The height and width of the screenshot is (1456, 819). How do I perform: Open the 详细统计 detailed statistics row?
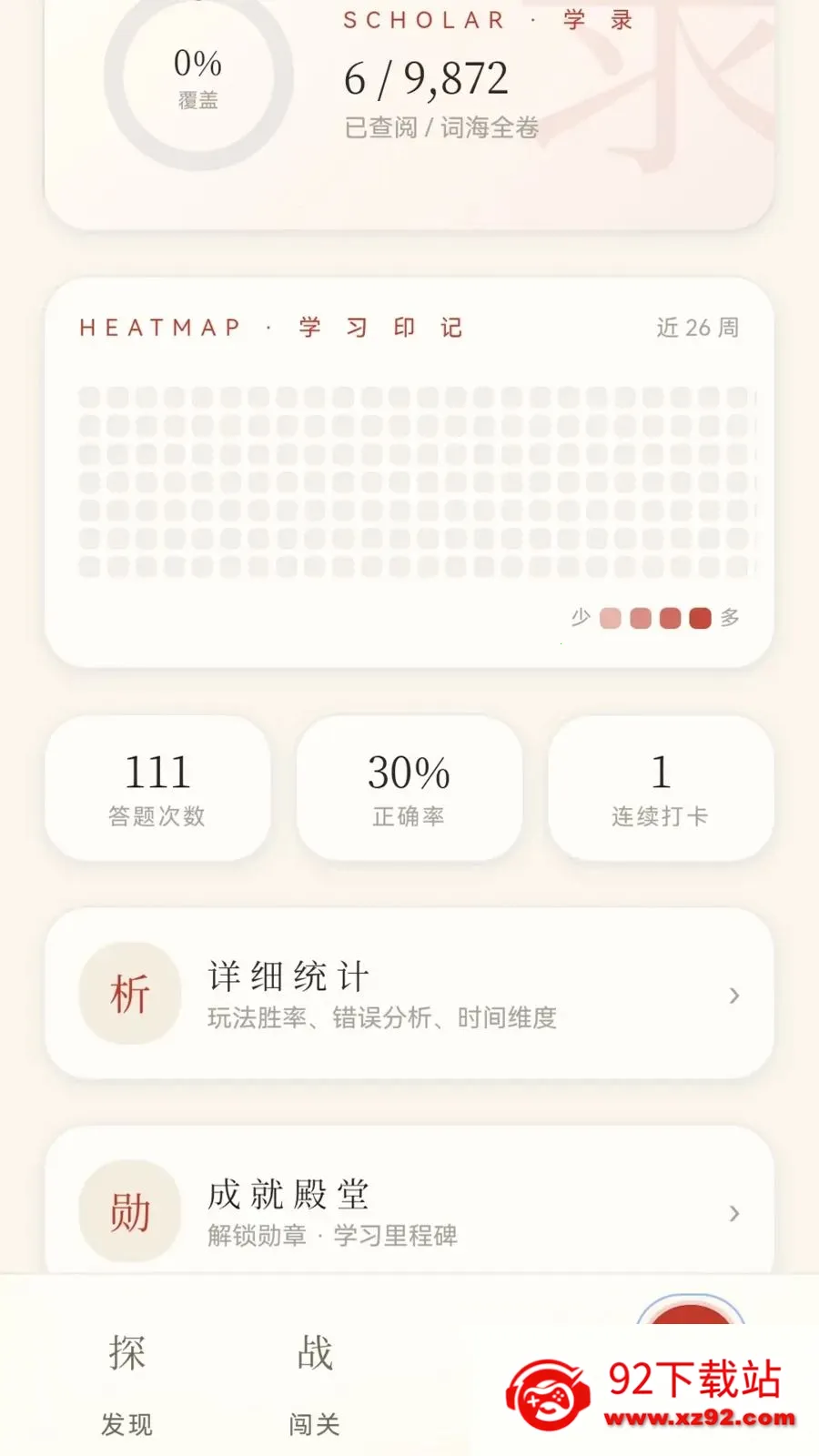[409, 994]
